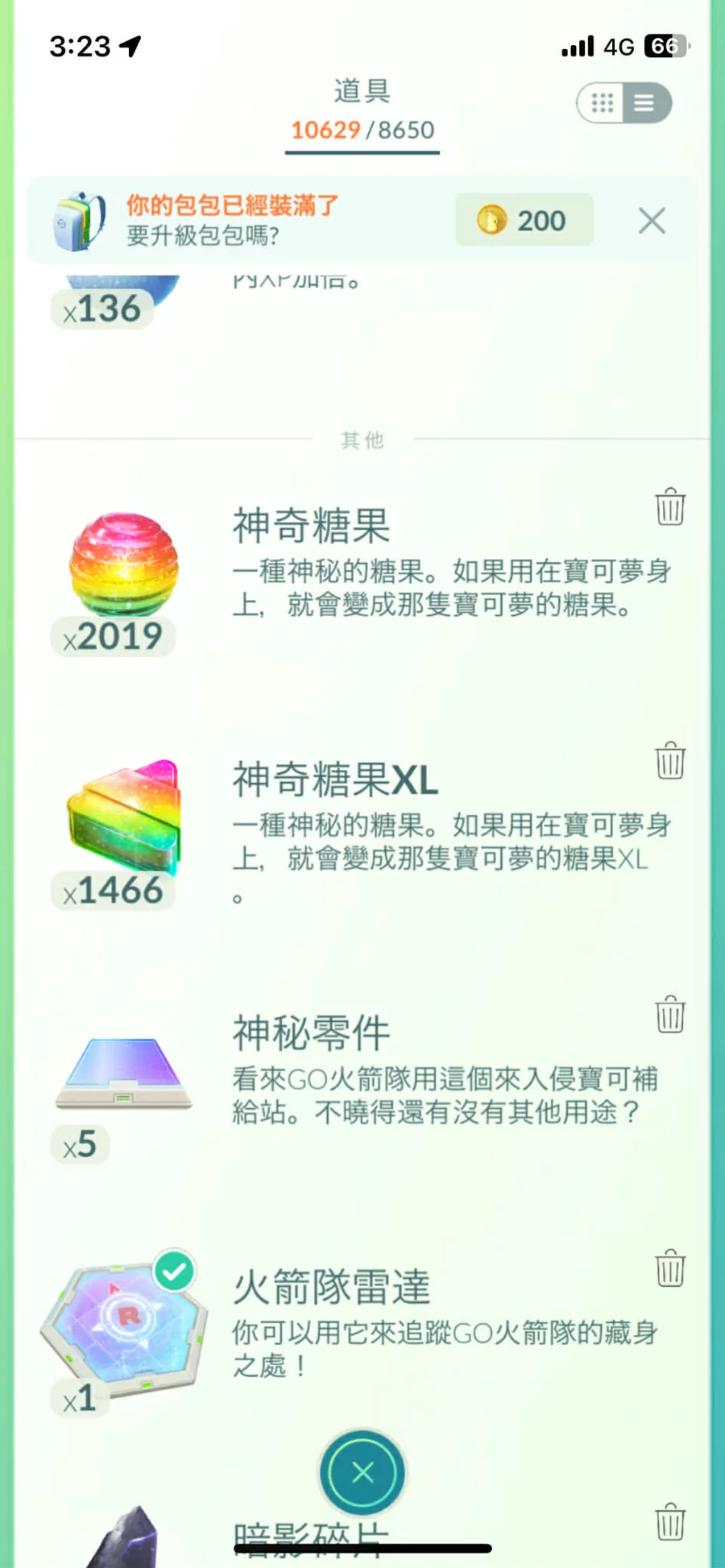Image resolution: width=725 pixels, height=1568 pixels.
Task: Switch to list view layout
Action: 644,103
